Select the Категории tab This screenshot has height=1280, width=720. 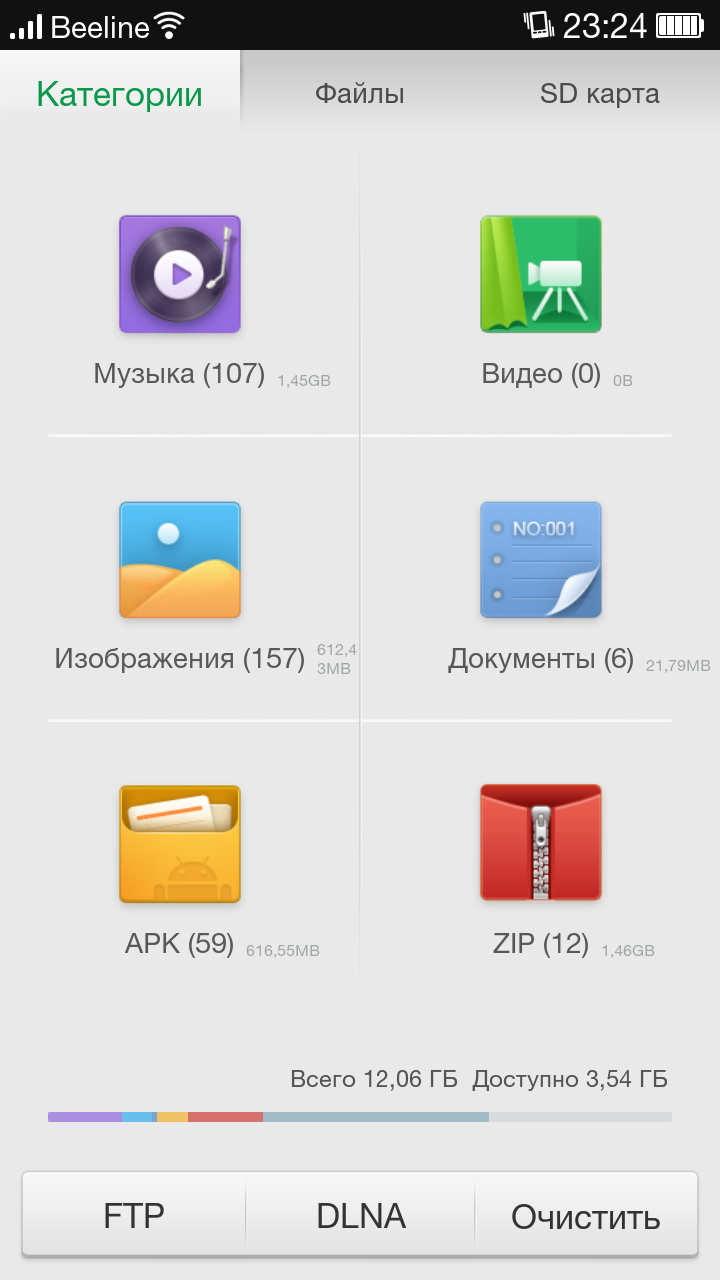pos(120,95)
